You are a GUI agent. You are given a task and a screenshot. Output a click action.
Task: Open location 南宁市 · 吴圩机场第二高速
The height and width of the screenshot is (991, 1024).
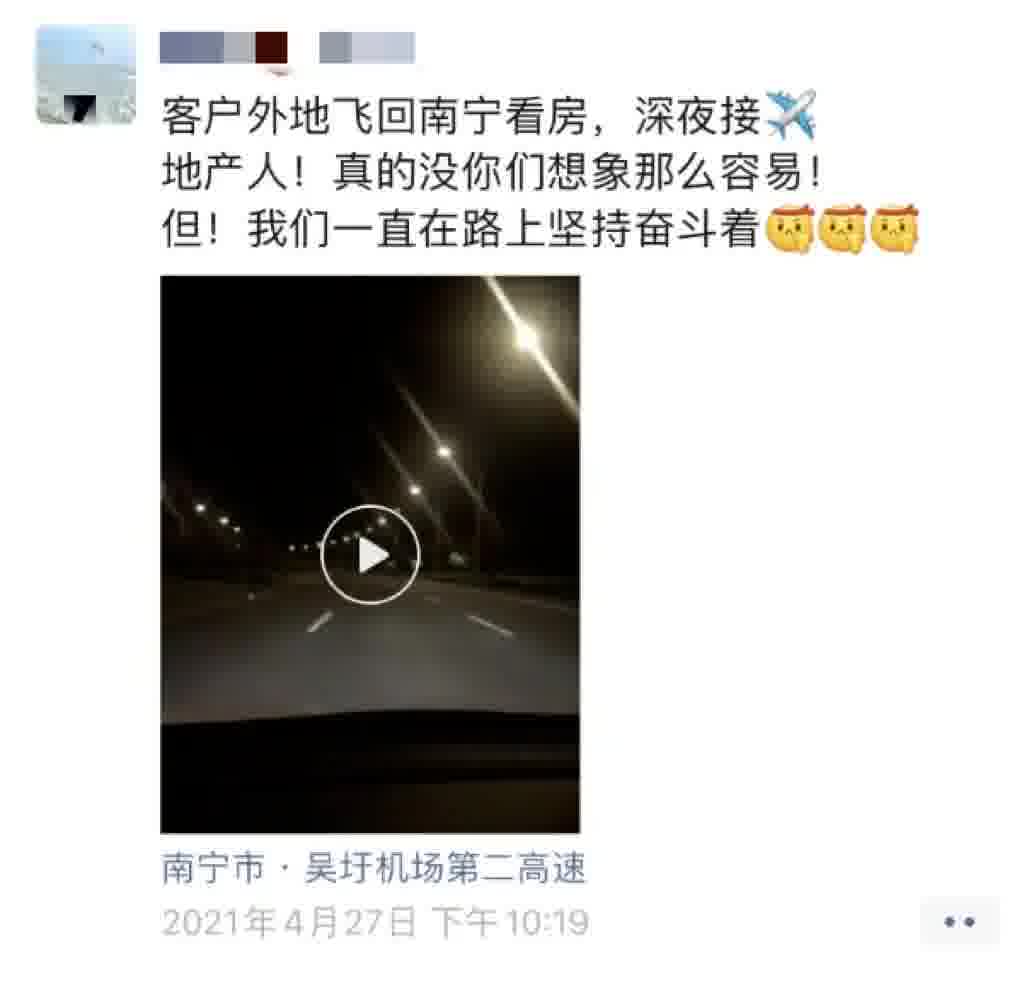[x=373, y=869]
